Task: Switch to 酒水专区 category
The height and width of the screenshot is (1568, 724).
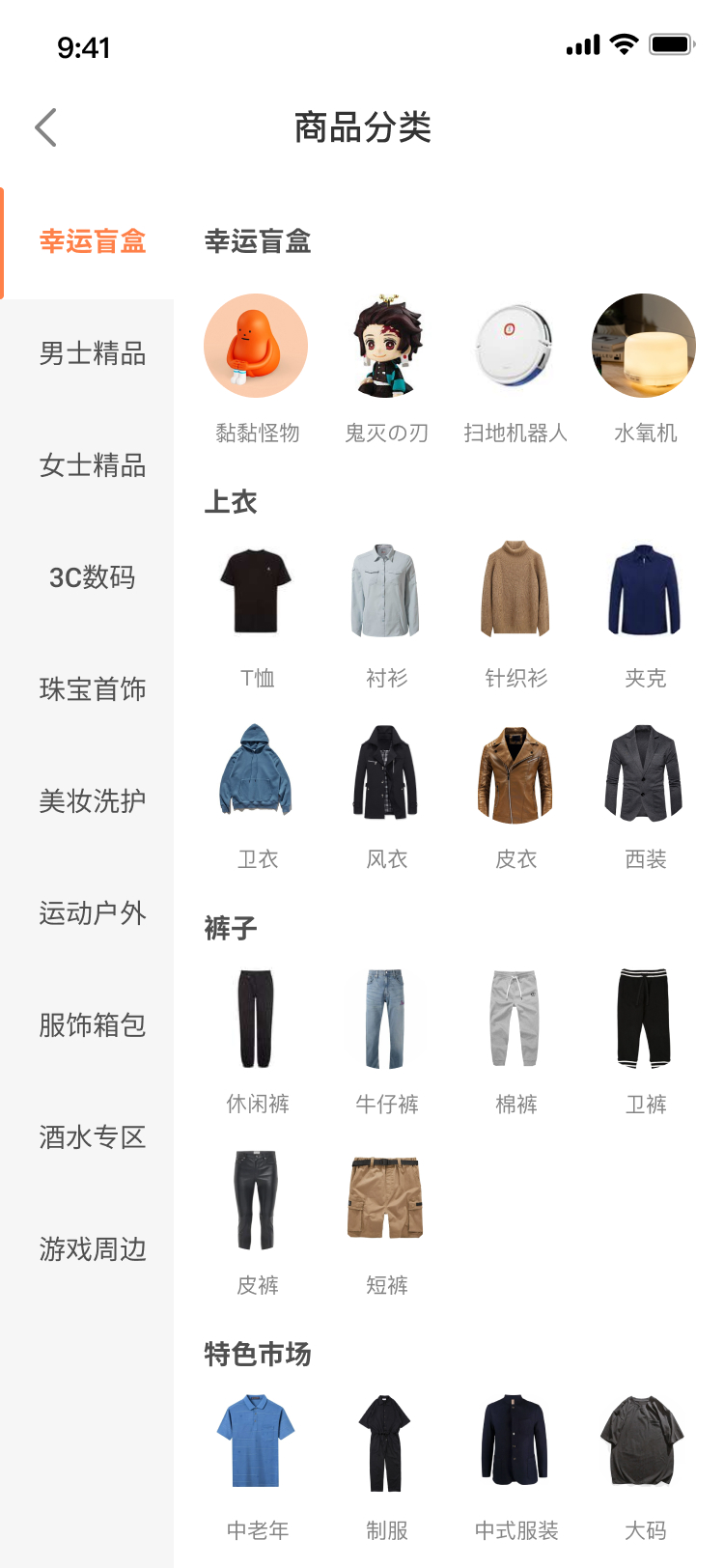Action: coord(92,1137)
